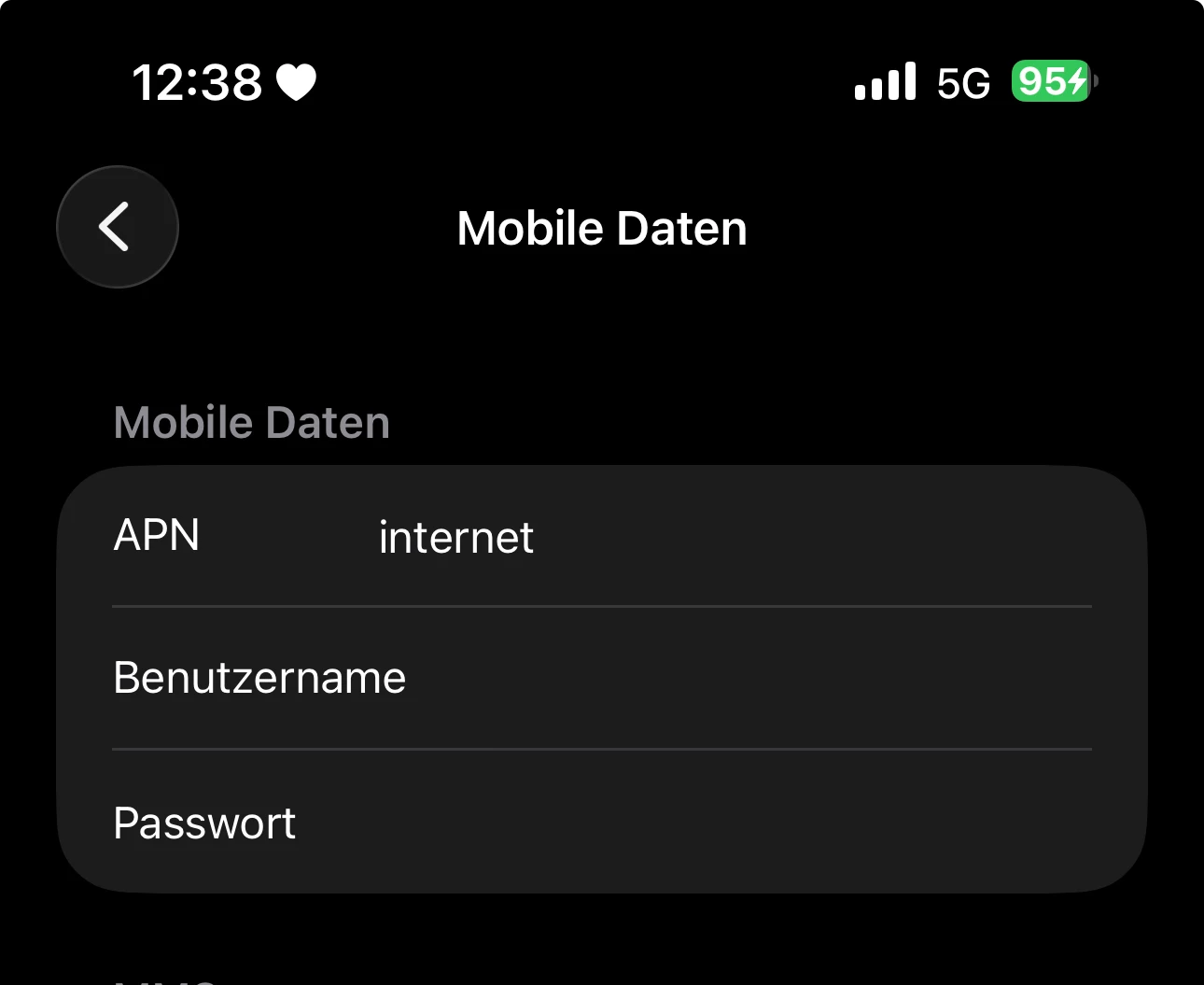Tap the Benutzername input field
Viewport: 1204px width, 985px height.
[x=728, y=679]
